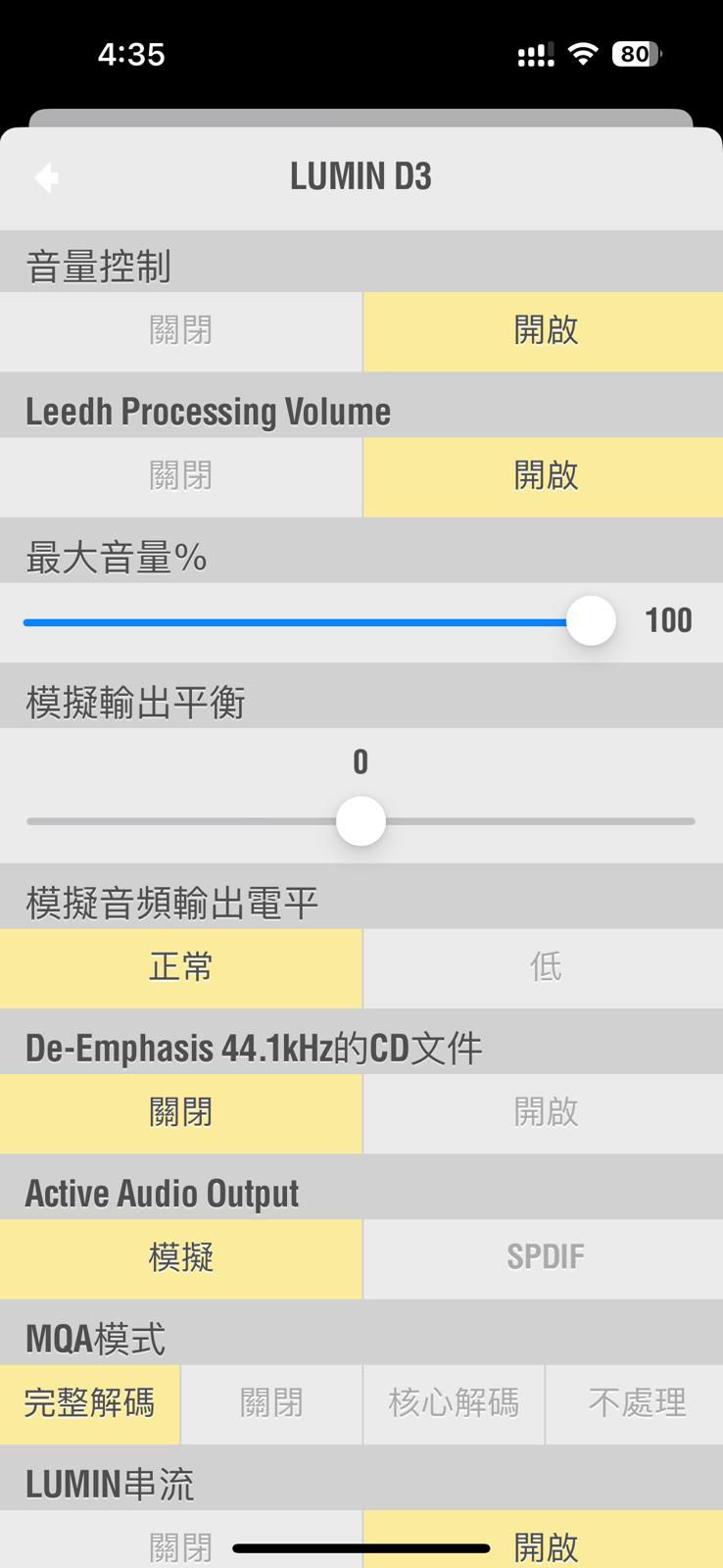The width and height of the screenshot is (723, 1568).
Task: Set De-Emphasis 44.1kHz to 關閉
Action: [181, 1113]
